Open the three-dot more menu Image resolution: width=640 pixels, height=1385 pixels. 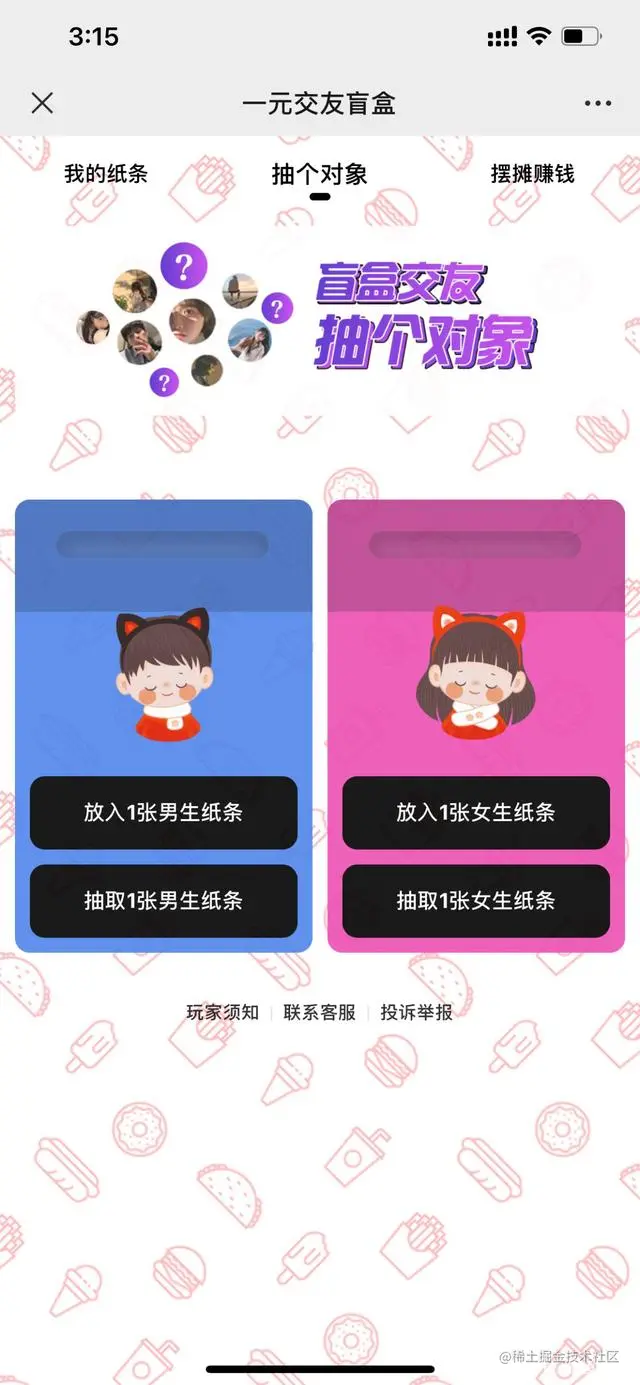point(597,103)
